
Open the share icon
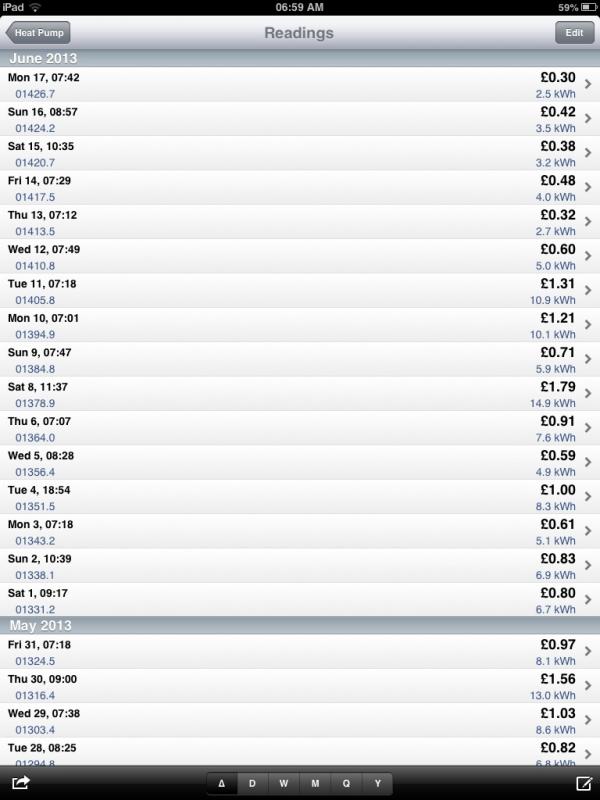(20, 783)
